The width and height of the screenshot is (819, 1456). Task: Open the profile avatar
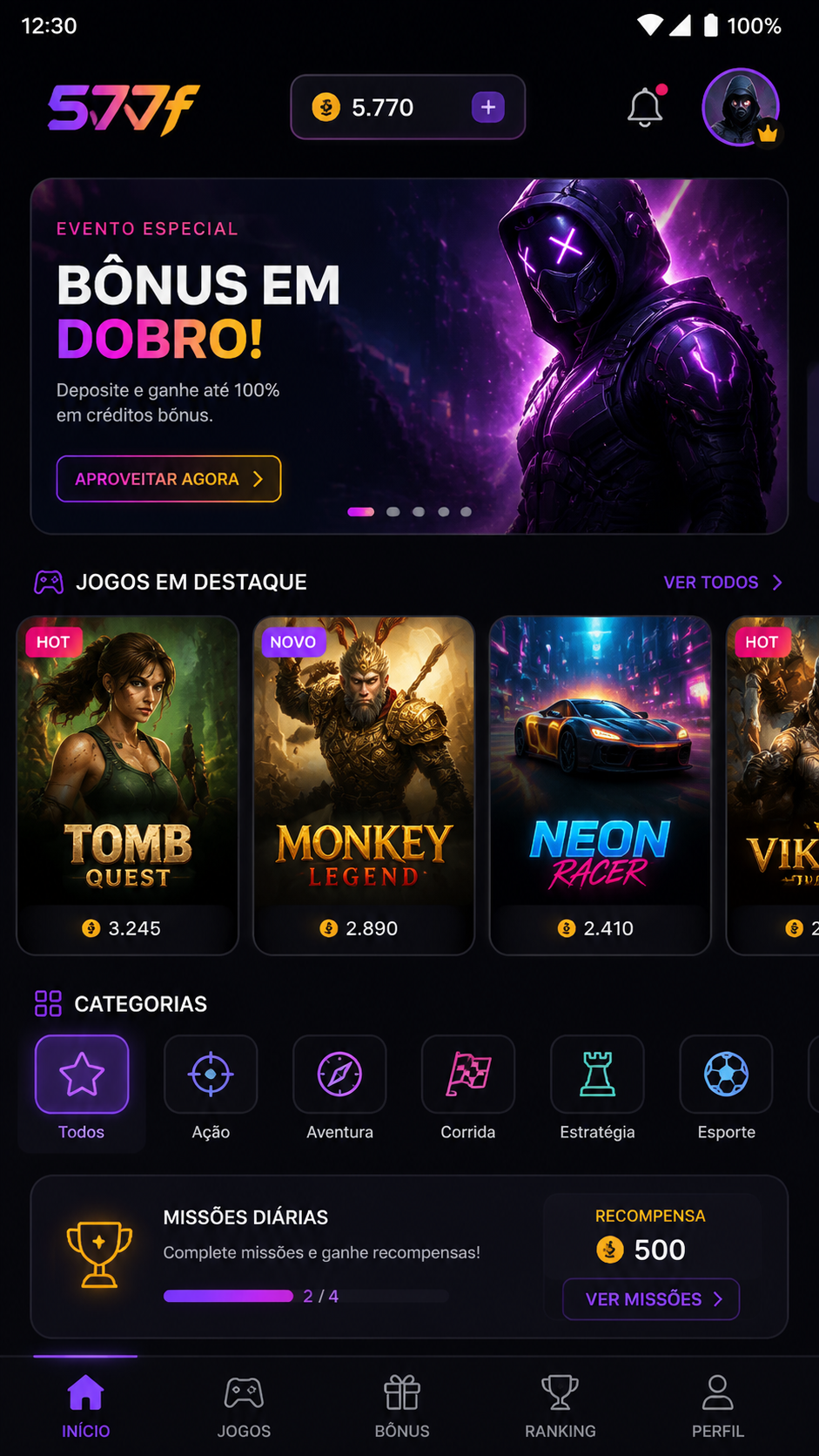tap(741, 107)
